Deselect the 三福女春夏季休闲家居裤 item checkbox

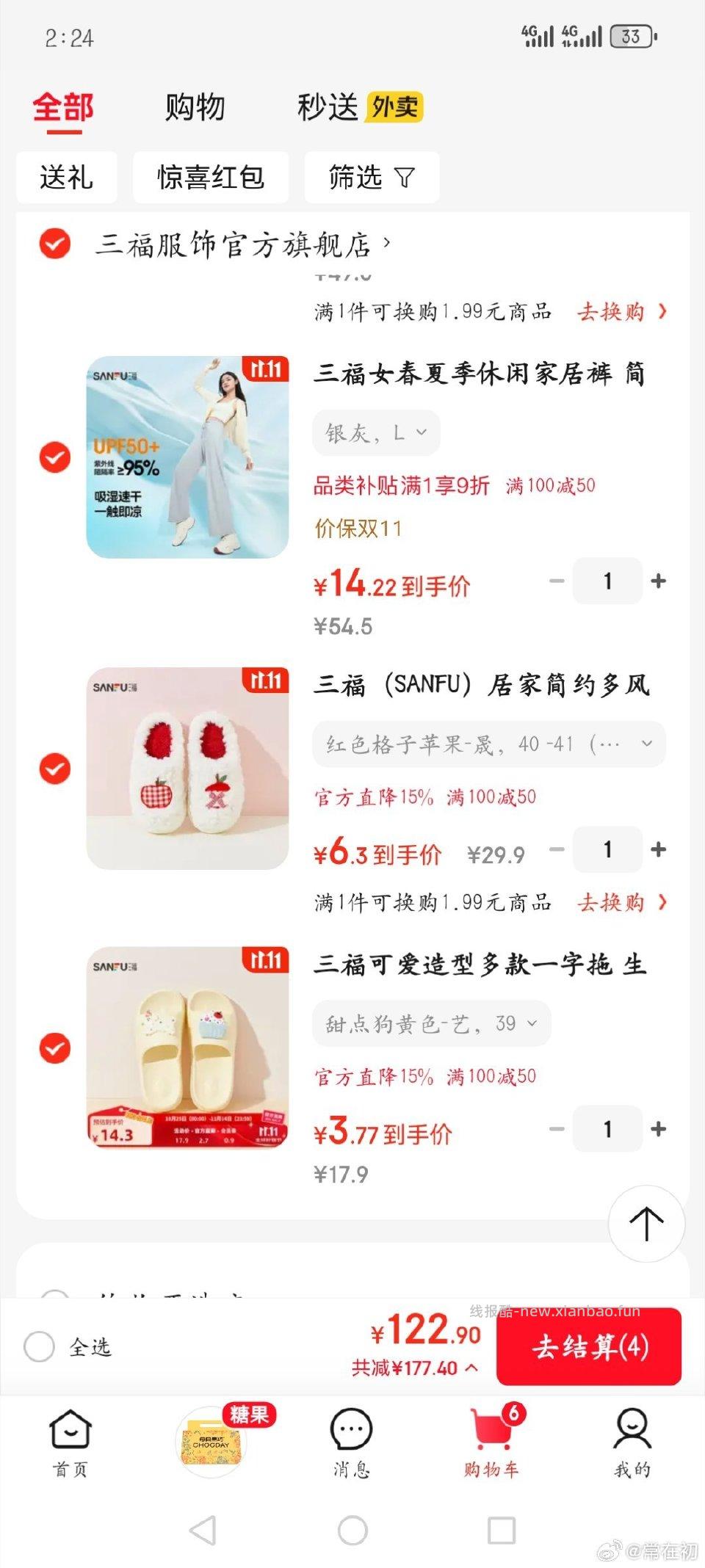point(55,457)
